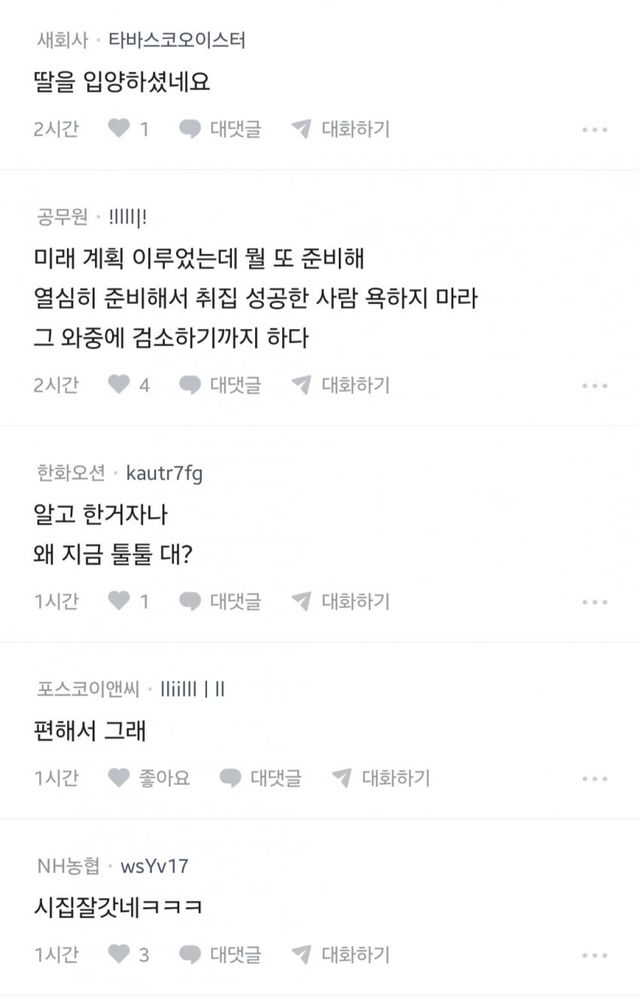The height and width of the screenshot is (999, 640).
Task: Tap 대화하기 under the 타바스코오이스터 comment
Action: 341,129
